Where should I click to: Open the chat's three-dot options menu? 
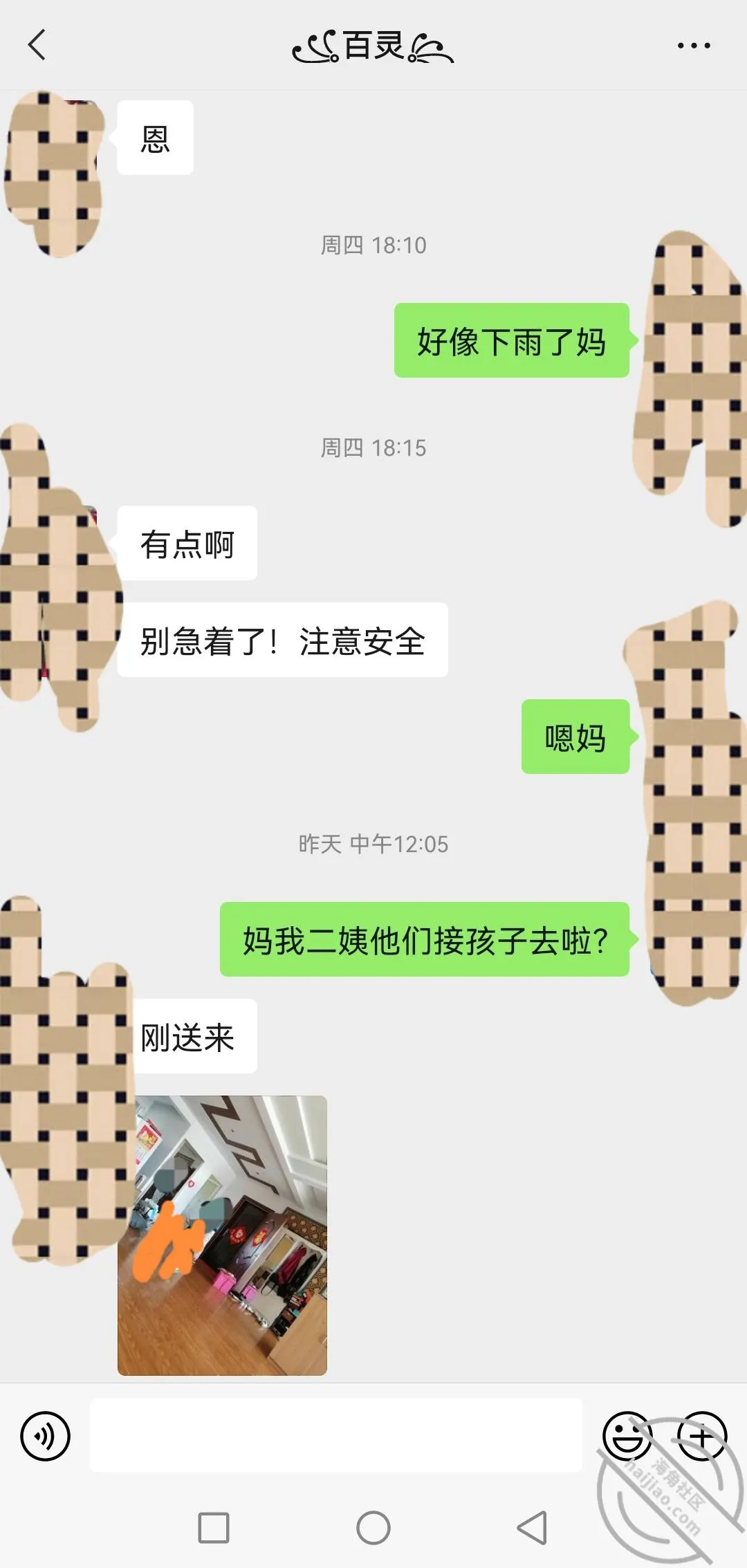694,46
